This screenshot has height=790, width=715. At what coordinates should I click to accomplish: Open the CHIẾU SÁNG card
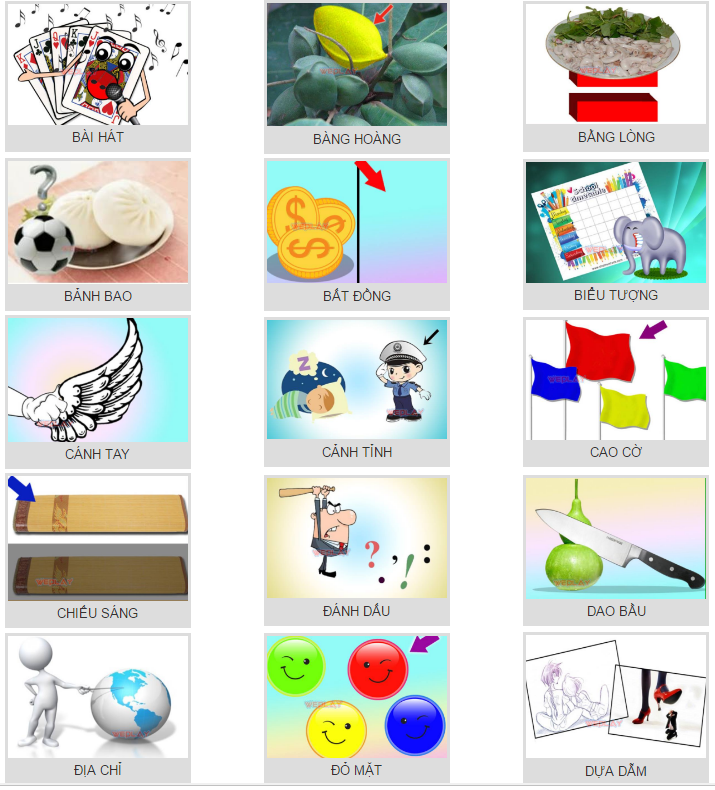97,538
